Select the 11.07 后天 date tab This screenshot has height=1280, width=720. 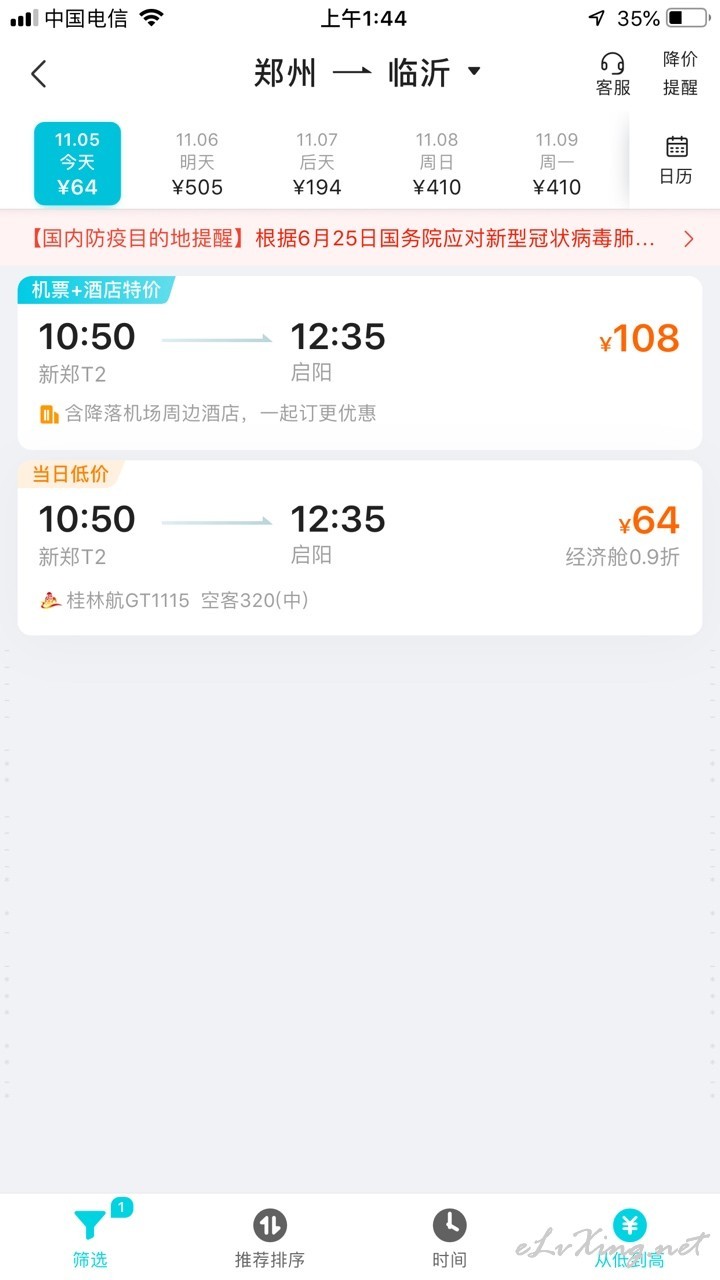(317, 164)
